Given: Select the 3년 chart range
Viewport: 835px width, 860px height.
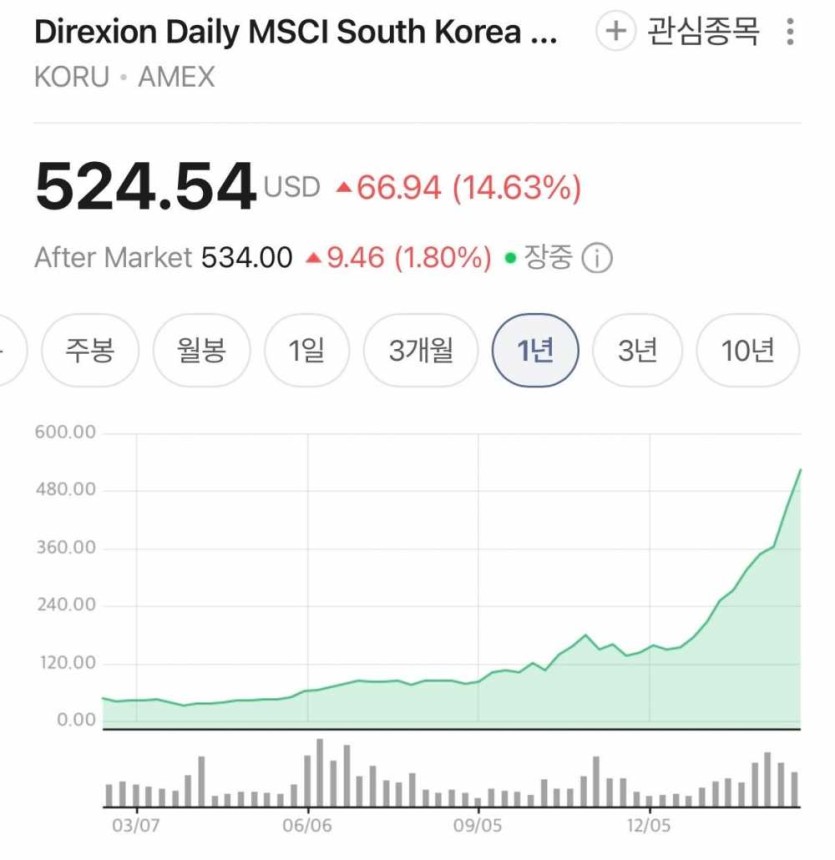Looking at the screenshot, I should (x=637, y=350).
